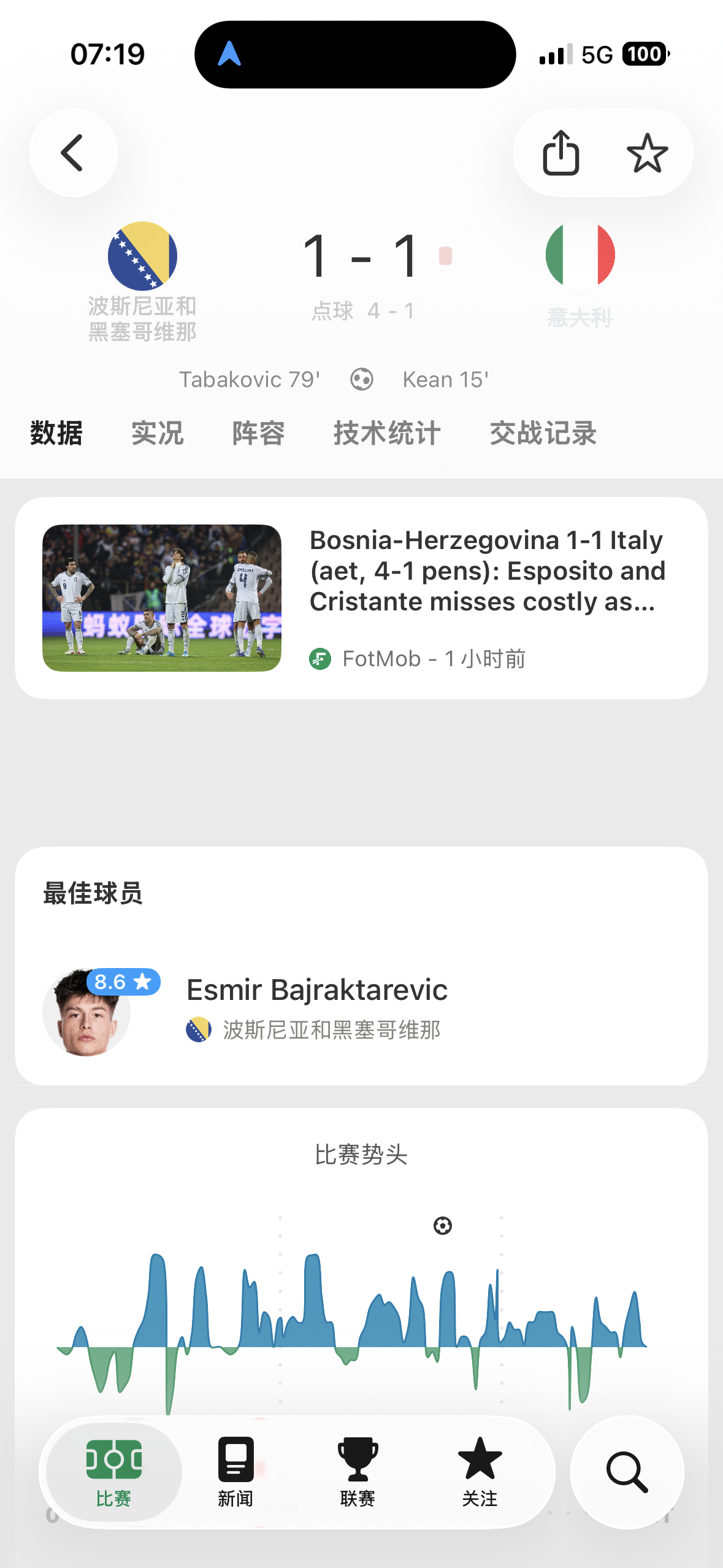Screen dimensions: 723x1568
Task: Tap the search magnifier button
Action: coord(627,1472)
